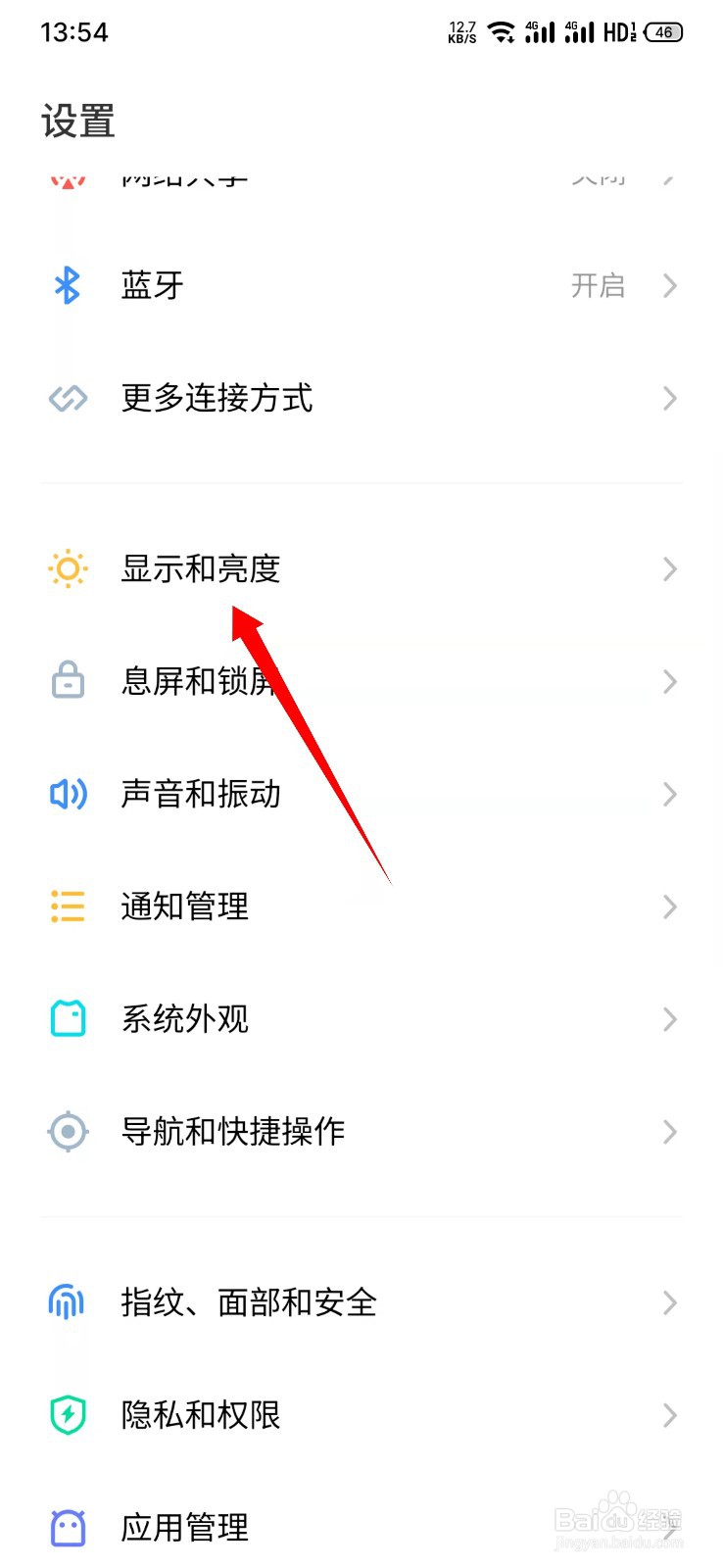The image size is (723, 1568).
Task: Tap the battery indicator showing 46
Action: pyautogui.click(x=662, y=32)
